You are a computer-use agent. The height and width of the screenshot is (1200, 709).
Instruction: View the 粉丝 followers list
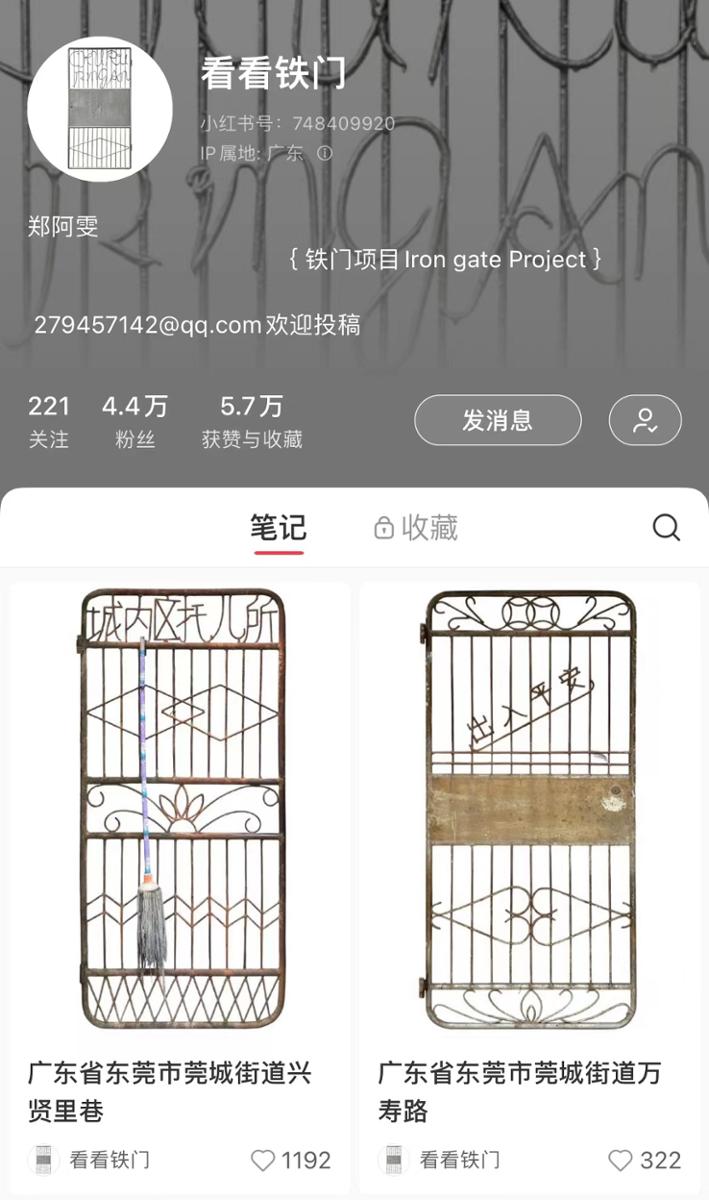pos(135,421)
